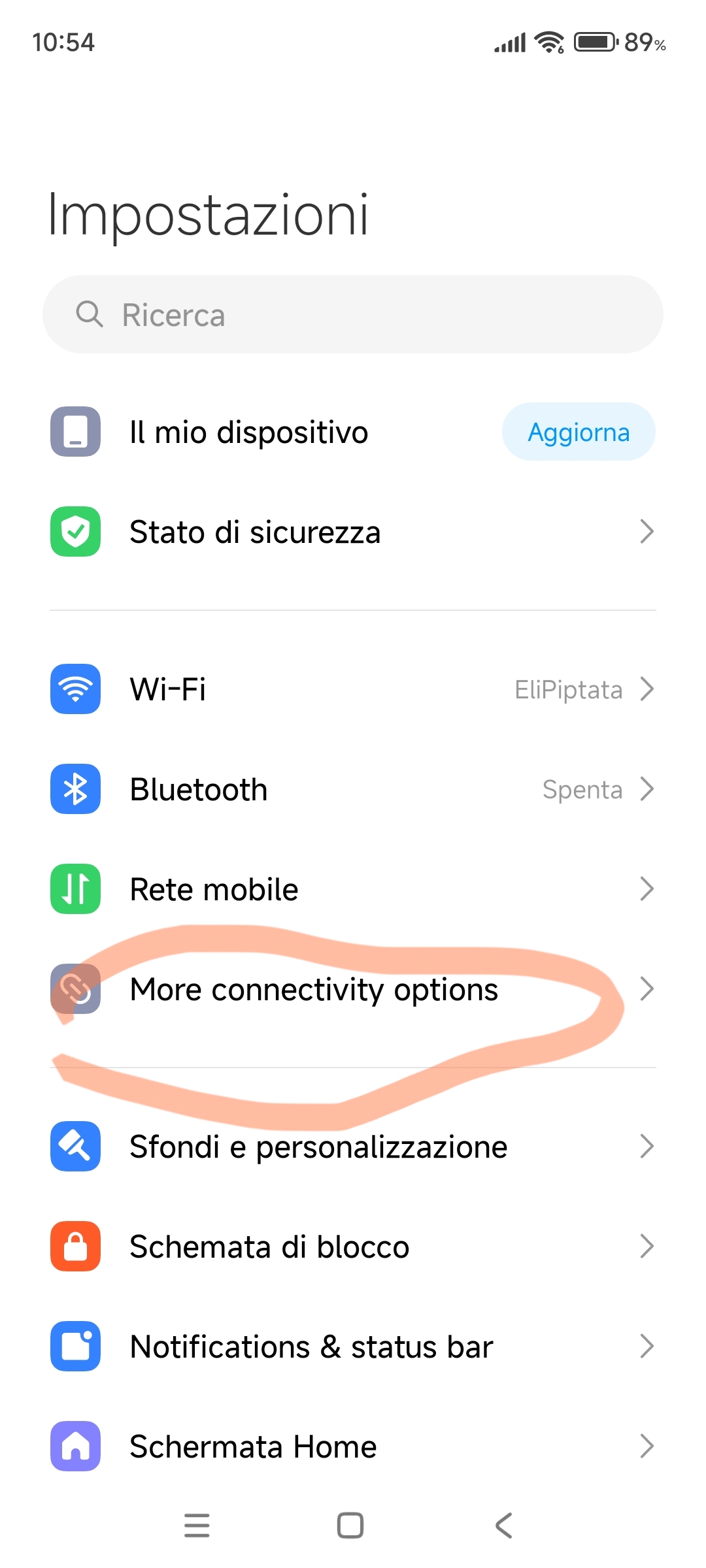Tap the system back button
Viewport: 706px width, 1568px height.
click(x=504, y=1526)
